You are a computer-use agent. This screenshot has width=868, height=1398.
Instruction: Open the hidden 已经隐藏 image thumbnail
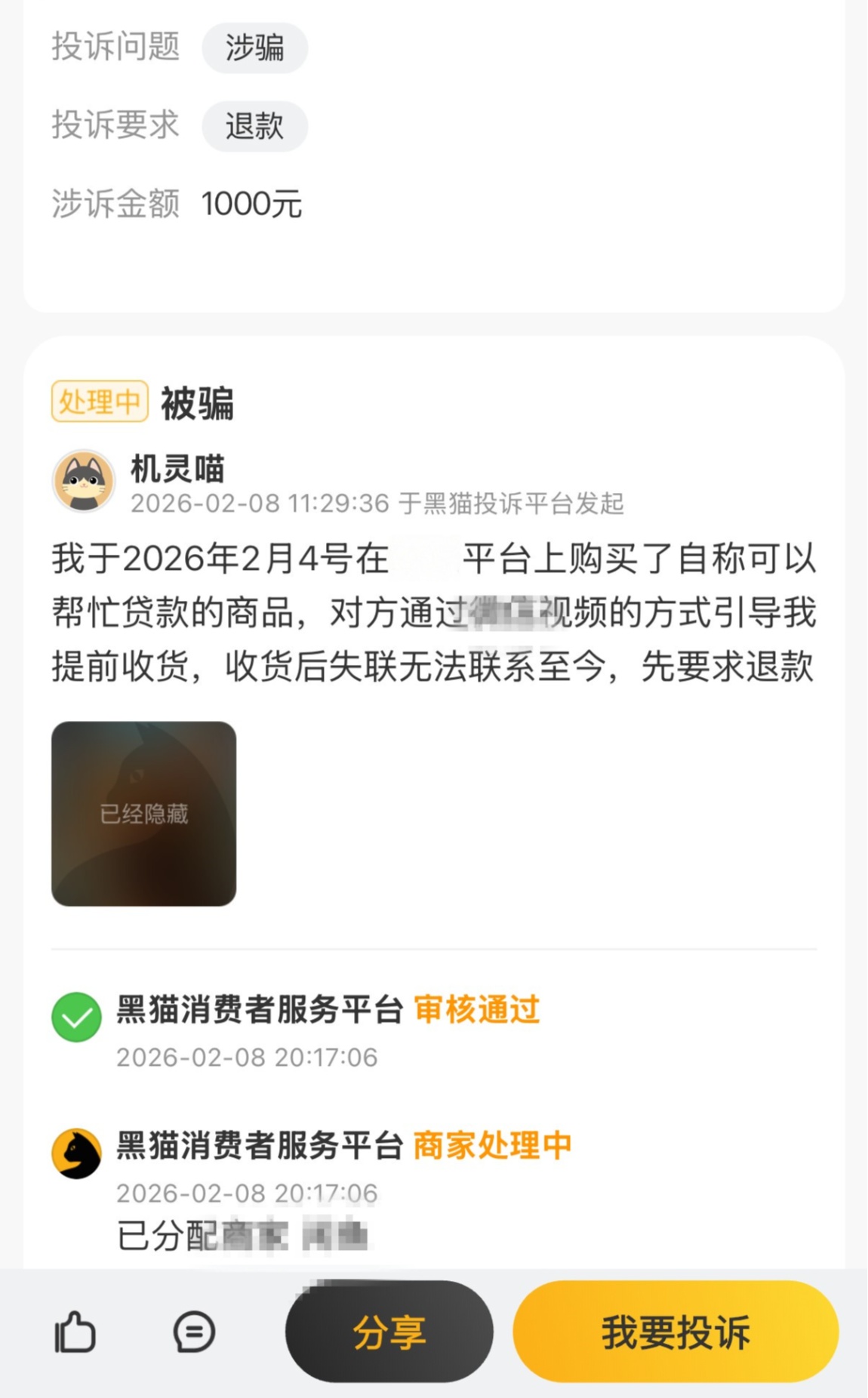coord(143,814)
